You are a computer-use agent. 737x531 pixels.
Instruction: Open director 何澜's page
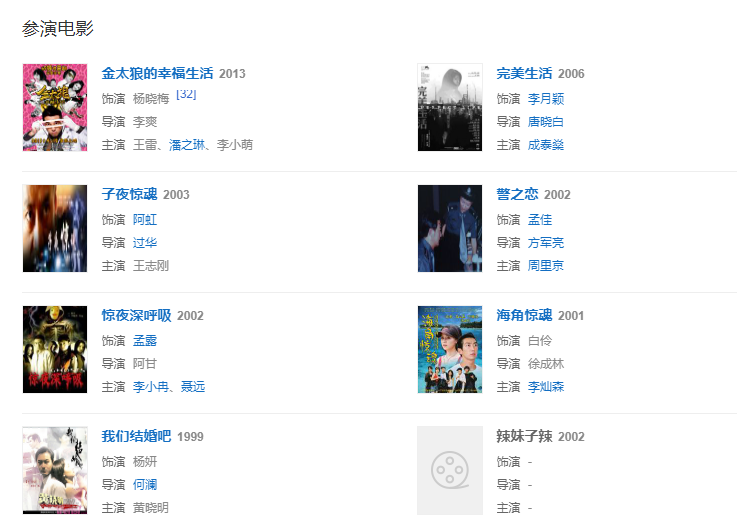(x=145, y=485)
